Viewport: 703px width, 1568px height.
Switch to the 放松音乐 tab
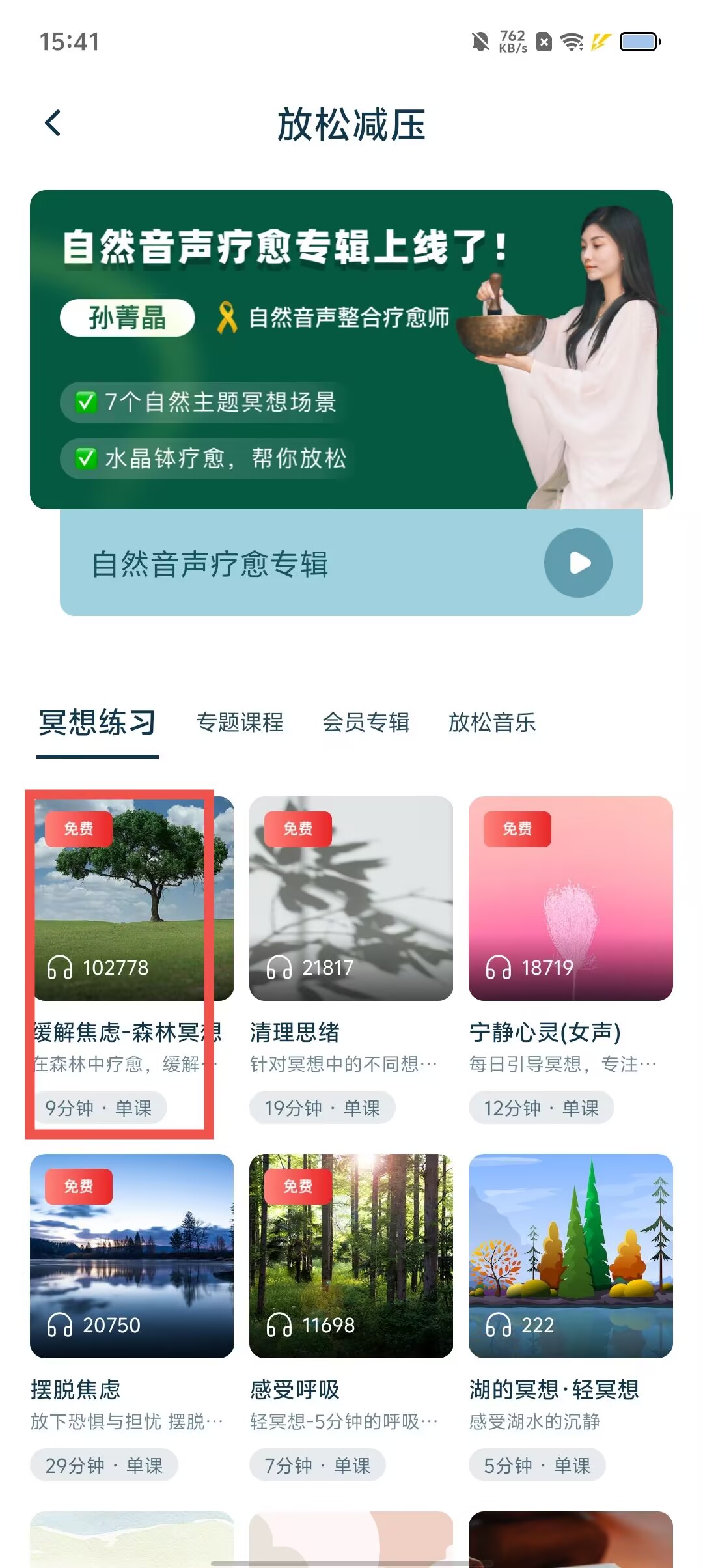coord(492,723)
